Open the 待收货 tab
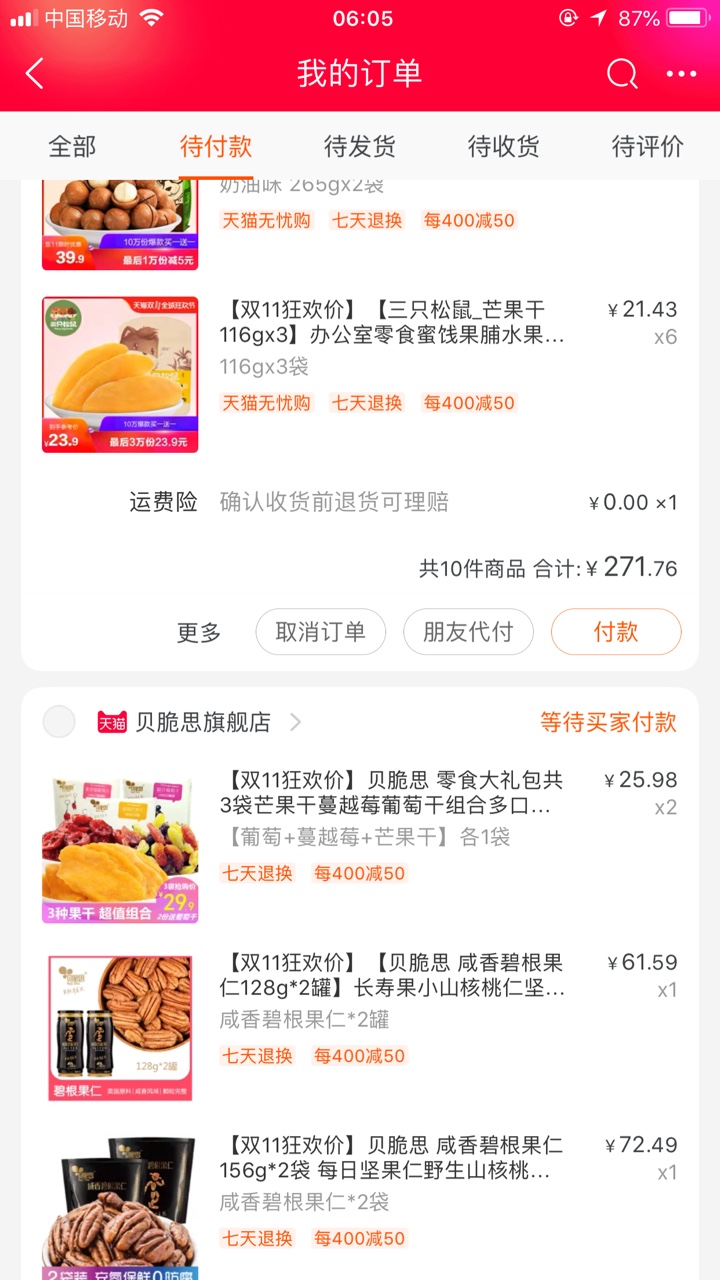The height and width of the screenshot is (1280, 720). pyautogui.click(x=504, y=146)
